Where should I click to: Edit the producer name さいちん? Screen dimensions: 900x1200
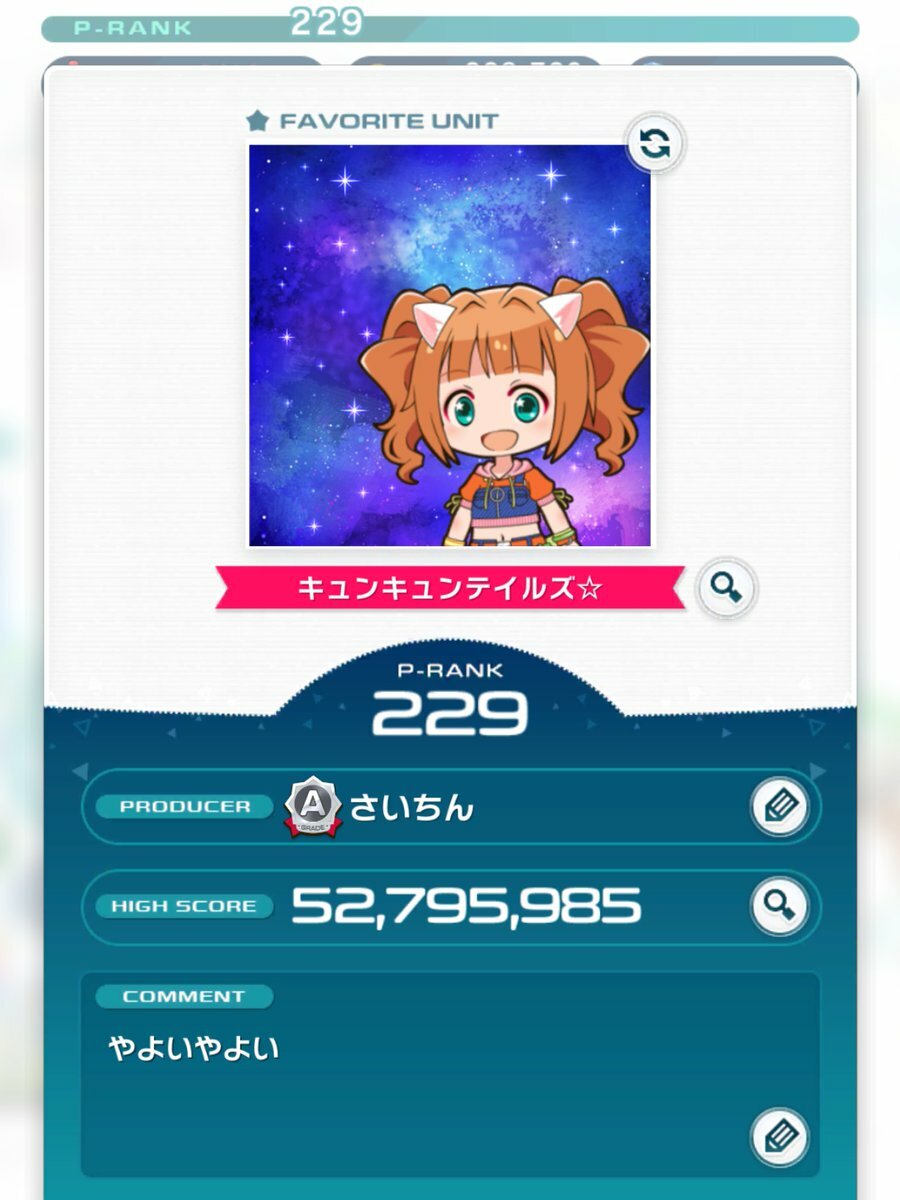tap(779, 807)
